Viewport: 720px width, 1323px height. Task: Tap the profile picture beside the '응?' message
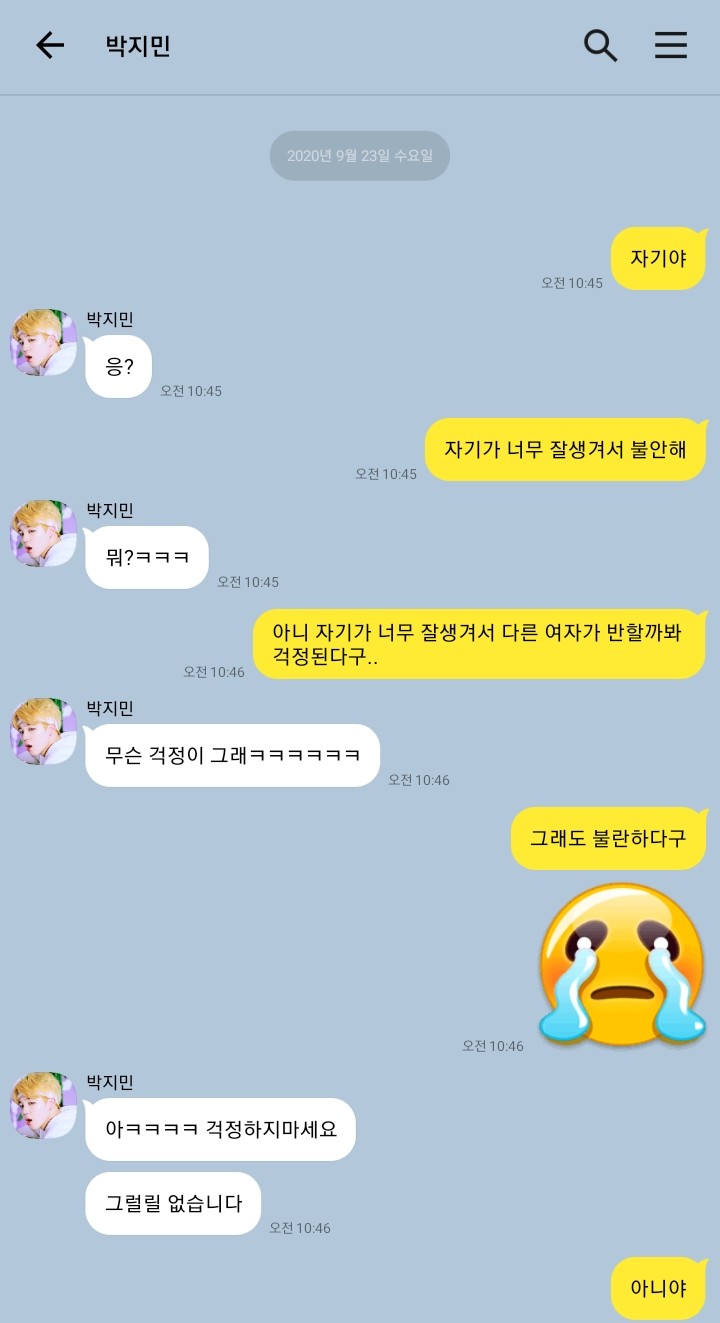[42, 342]
